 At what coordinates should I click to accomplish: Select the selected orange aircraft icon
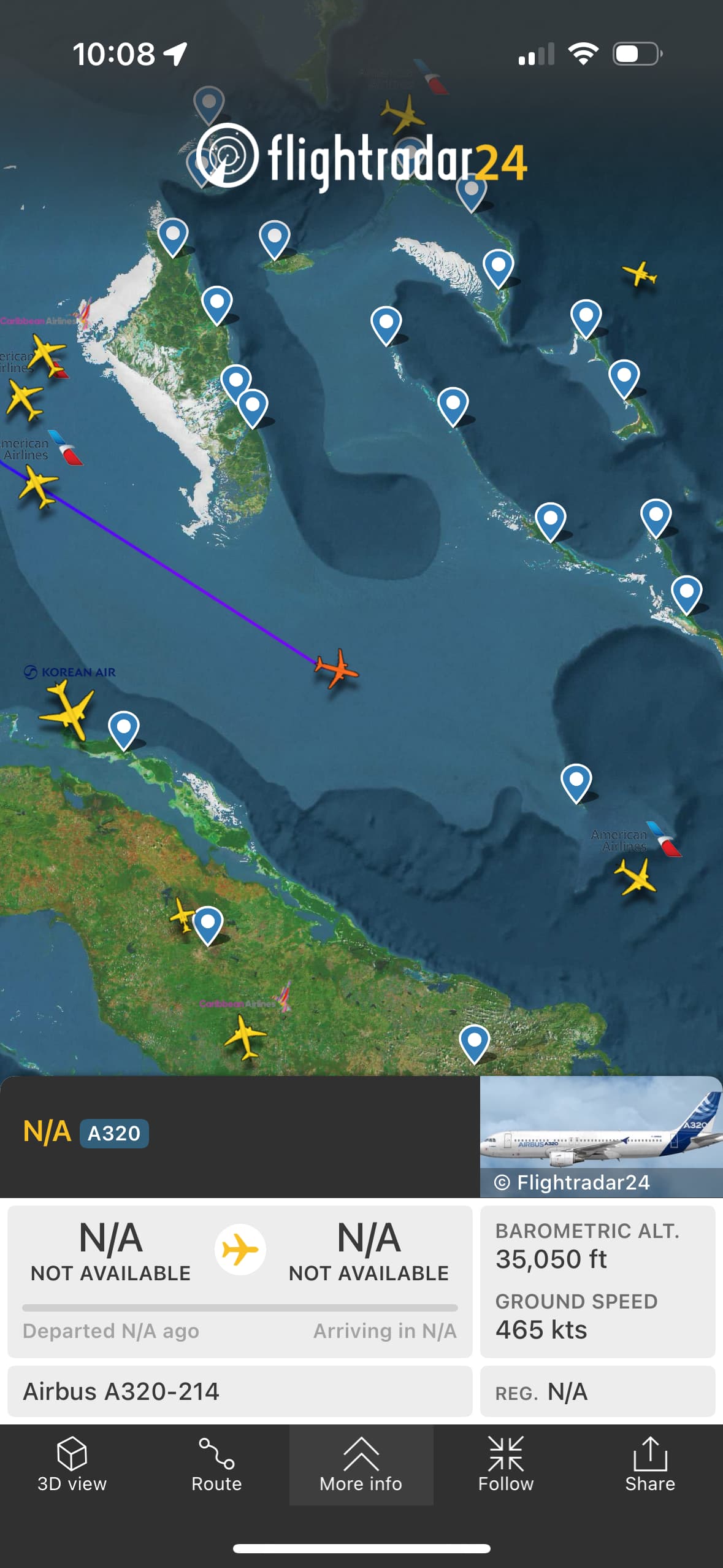pyautogui.click(x=337, y=668)
